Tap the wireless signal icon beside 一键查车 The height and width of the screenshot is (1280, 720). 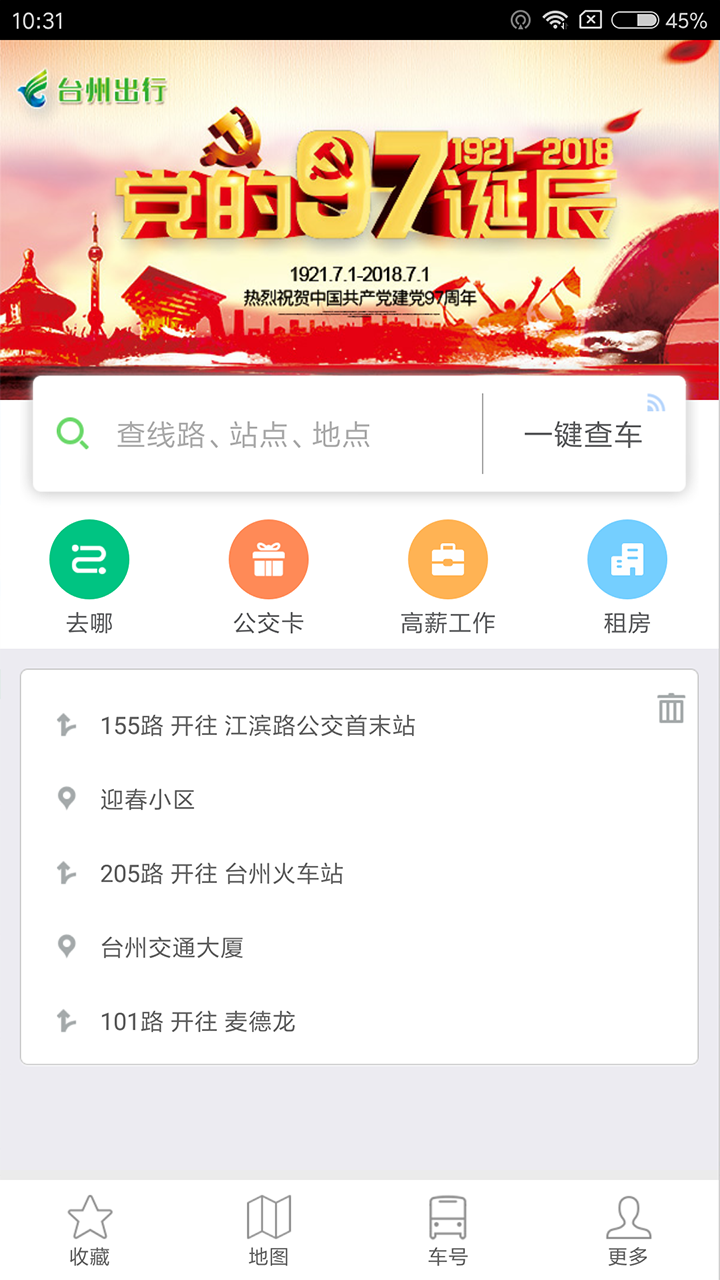click(x=657, y=402)
